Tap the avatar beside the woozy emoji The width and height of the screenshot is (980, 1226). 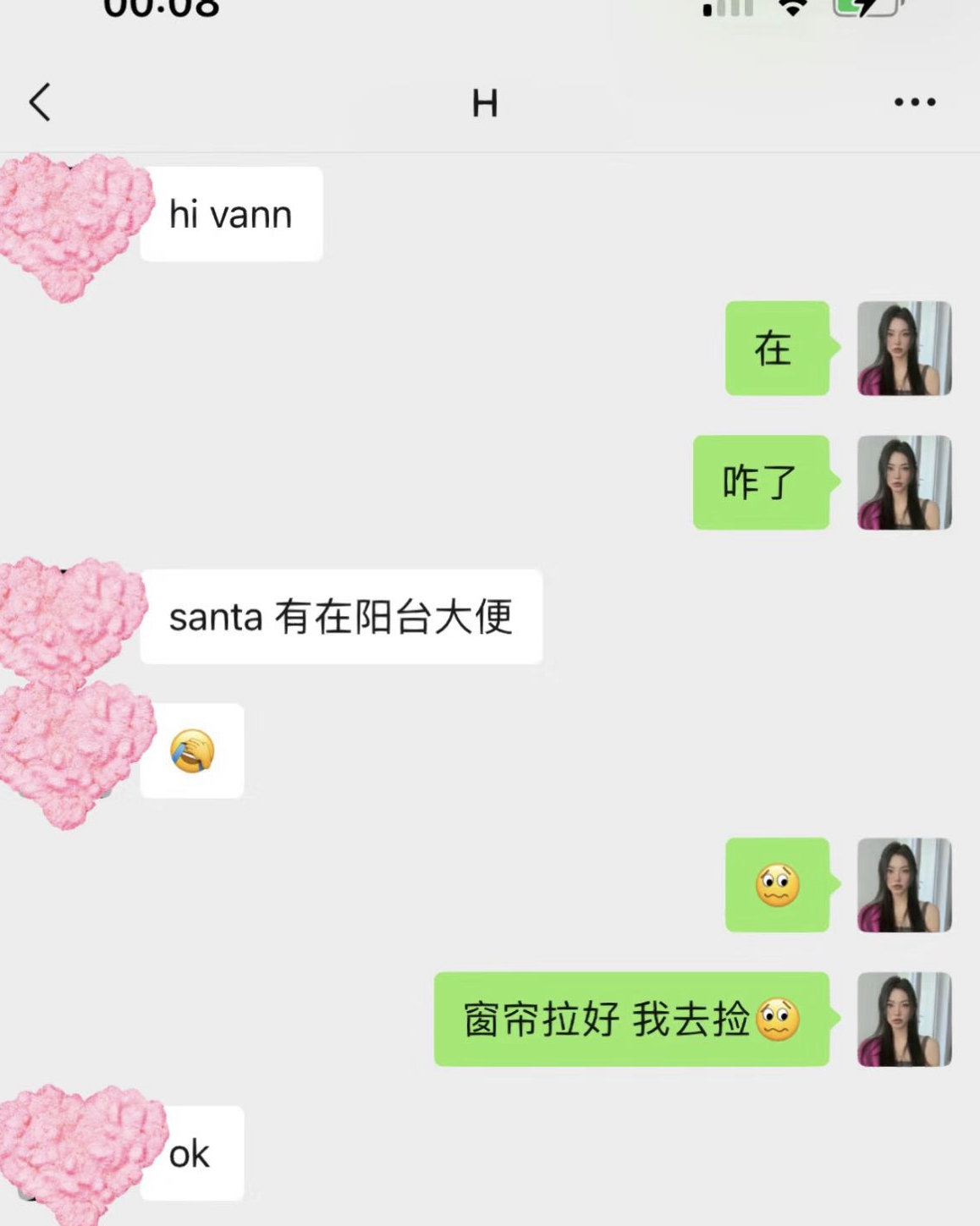(904, 885)
